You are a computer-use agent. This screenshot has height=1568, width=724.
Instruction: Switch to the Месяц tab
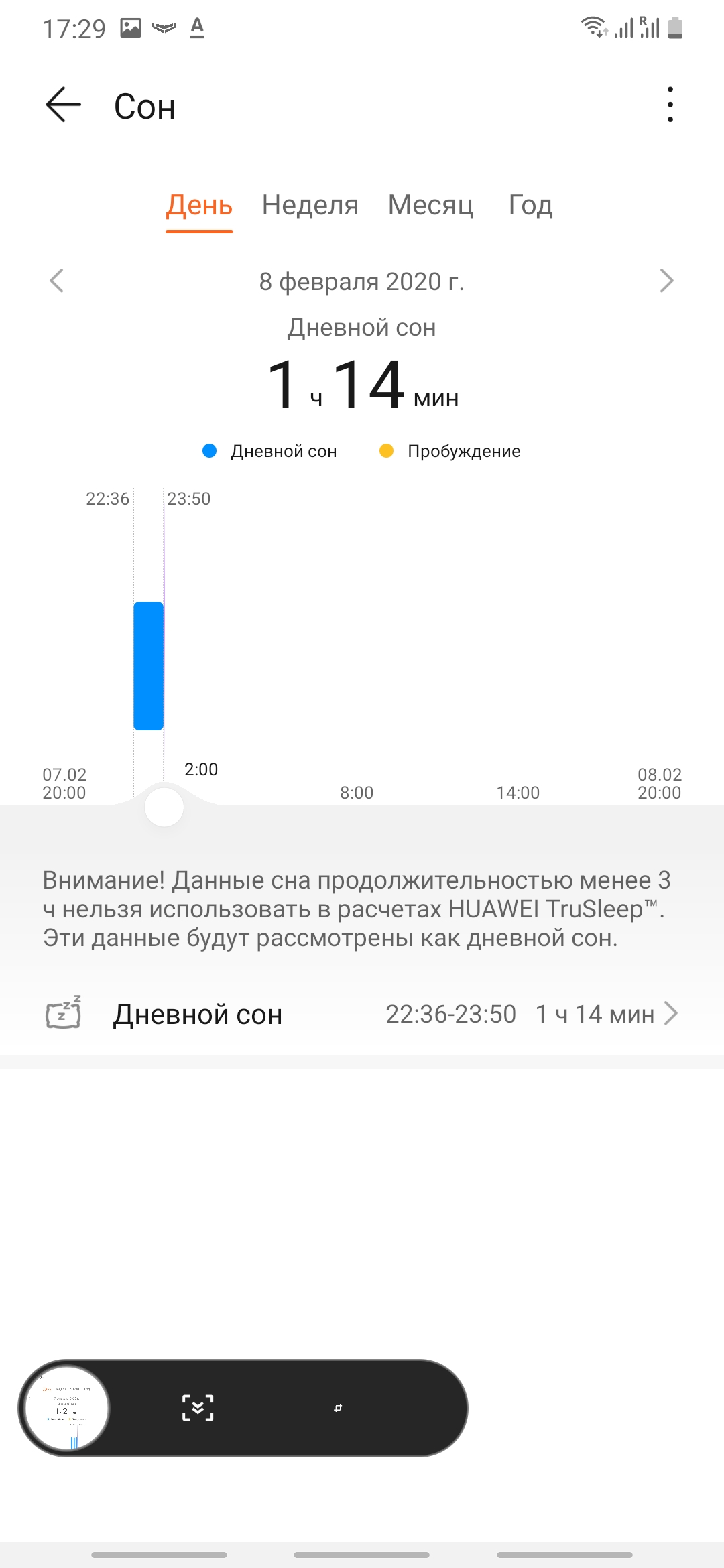click(x=430, y=206)
